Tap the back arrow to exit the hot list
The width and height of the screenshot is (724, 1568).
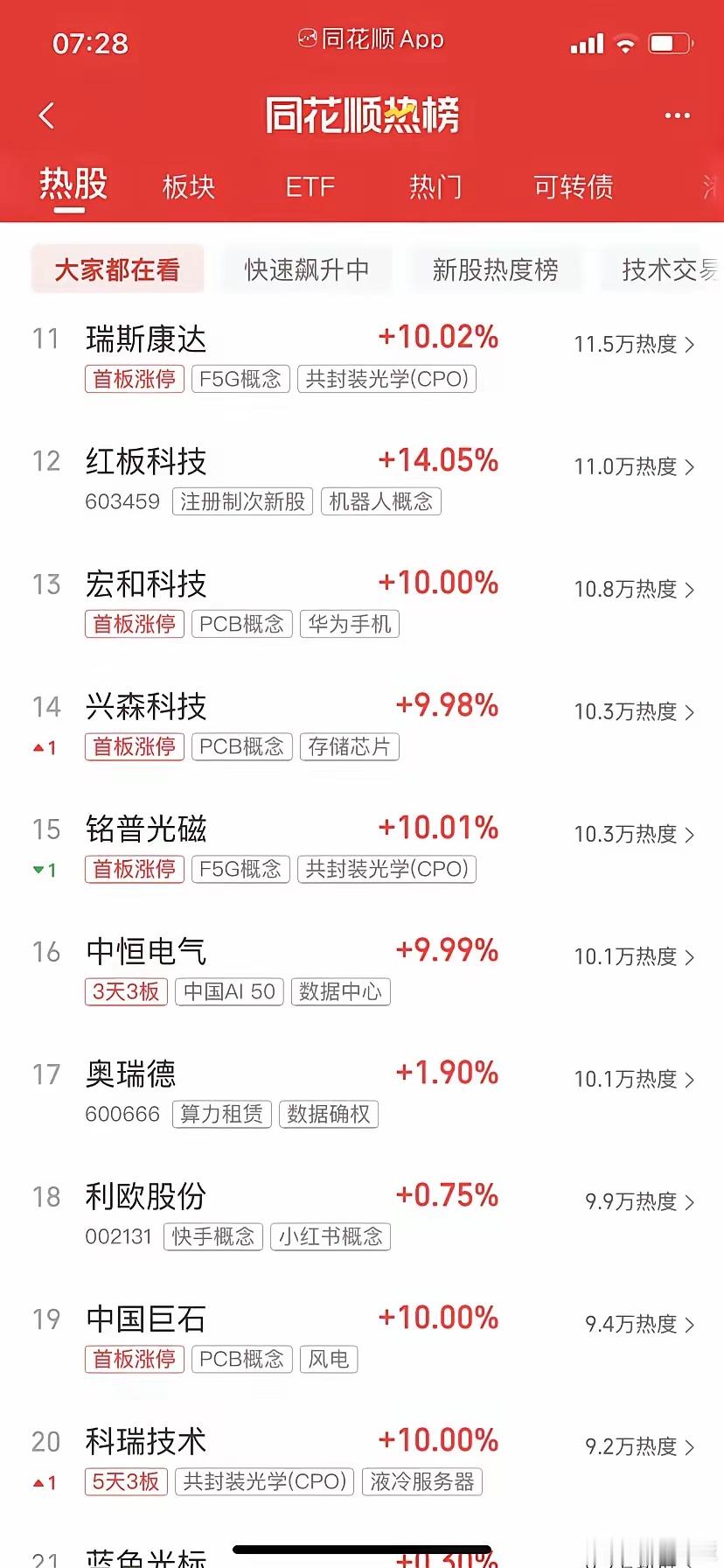45,115
